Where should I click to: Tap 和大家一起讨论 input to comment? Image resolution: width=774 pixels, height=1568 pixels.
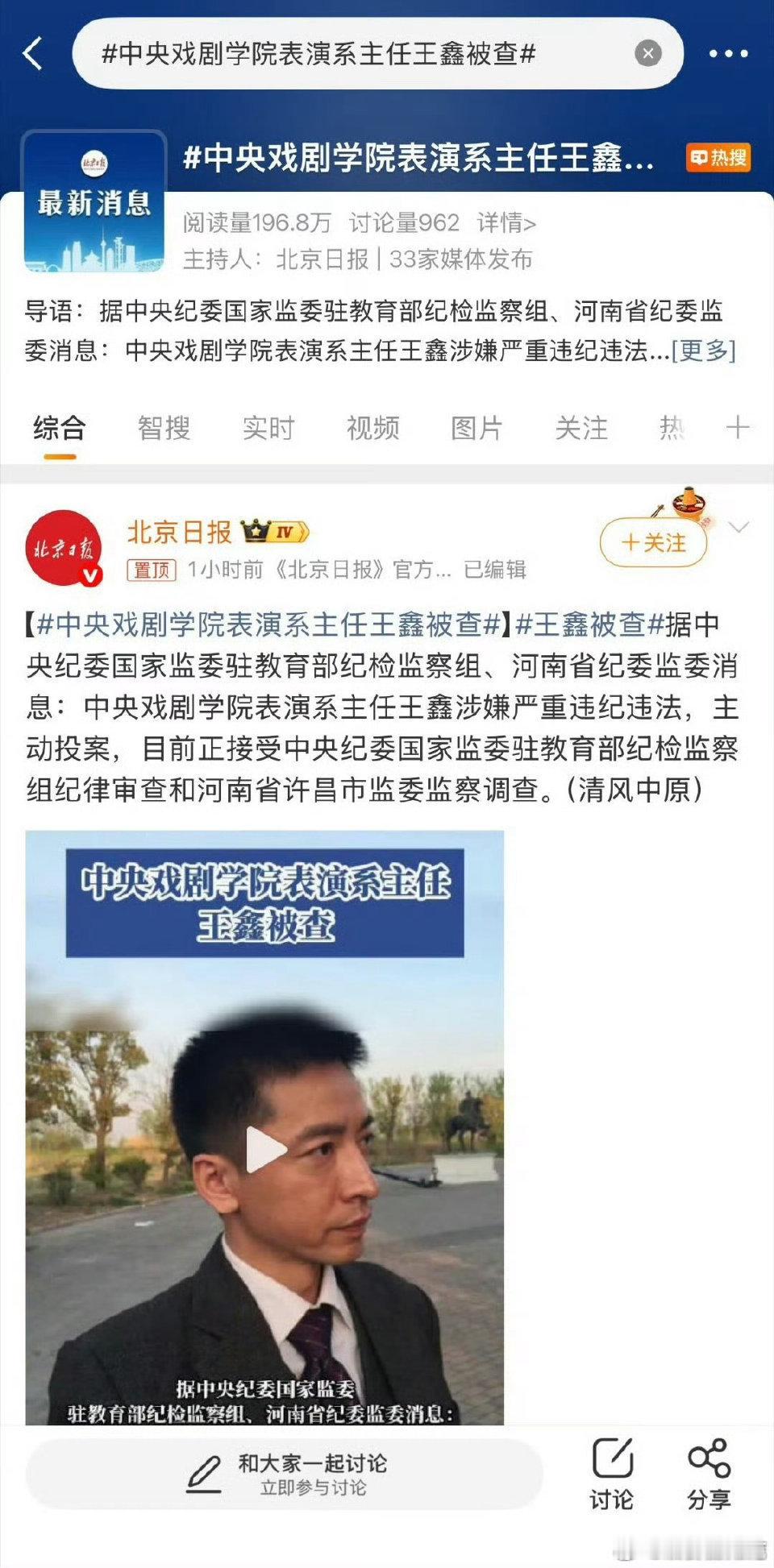coord(290,1475)
